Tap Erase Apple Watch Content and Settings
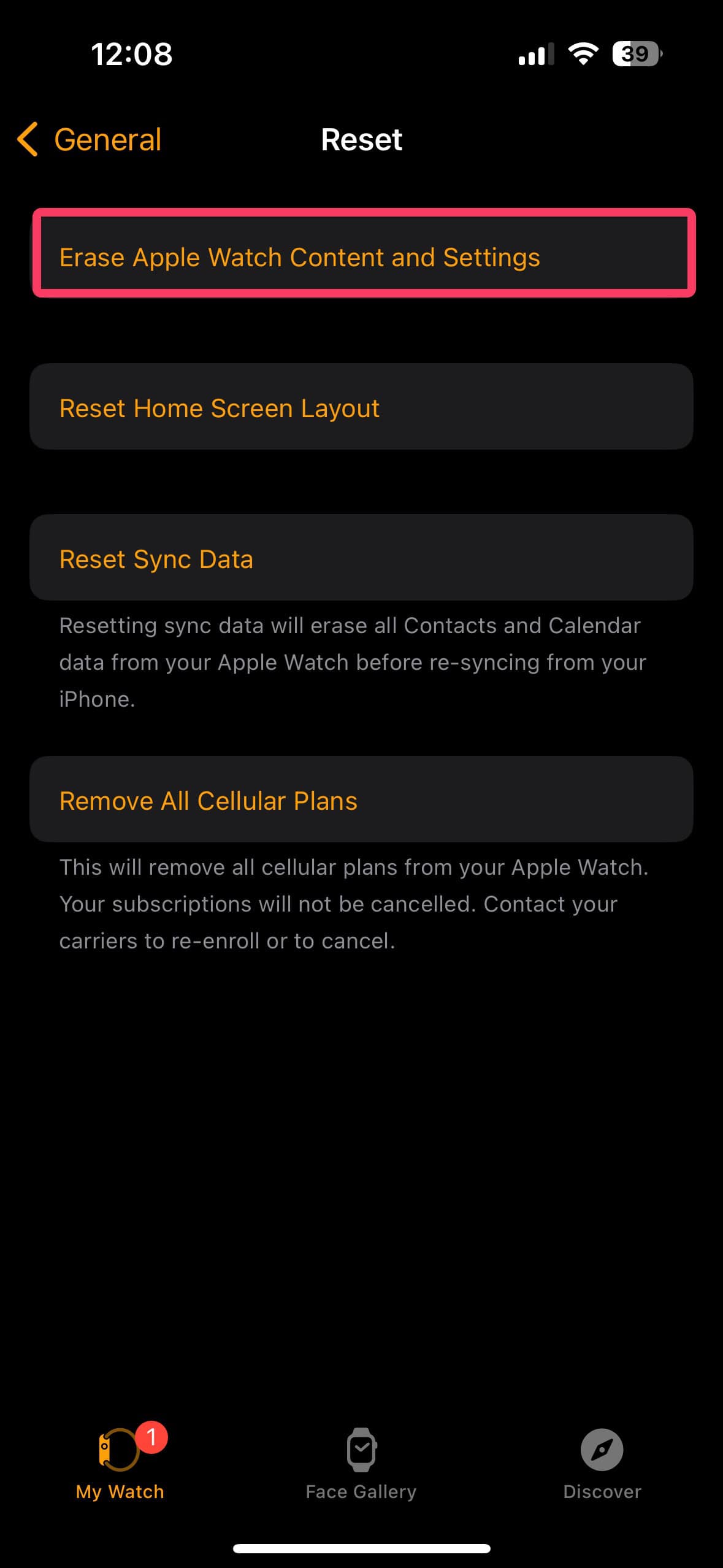 click(x=362, y=256)
